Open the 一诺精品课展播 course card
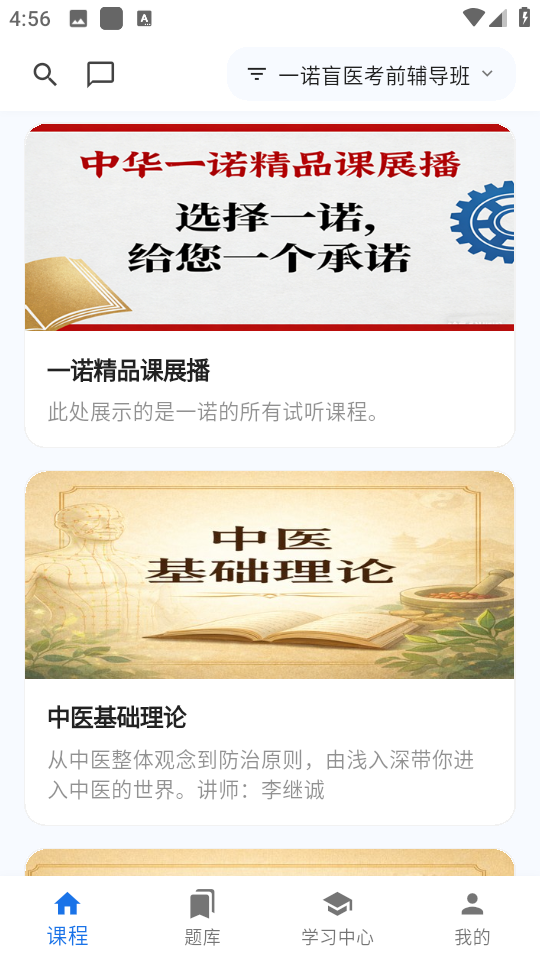540x960 pixels. pos(269,285)
